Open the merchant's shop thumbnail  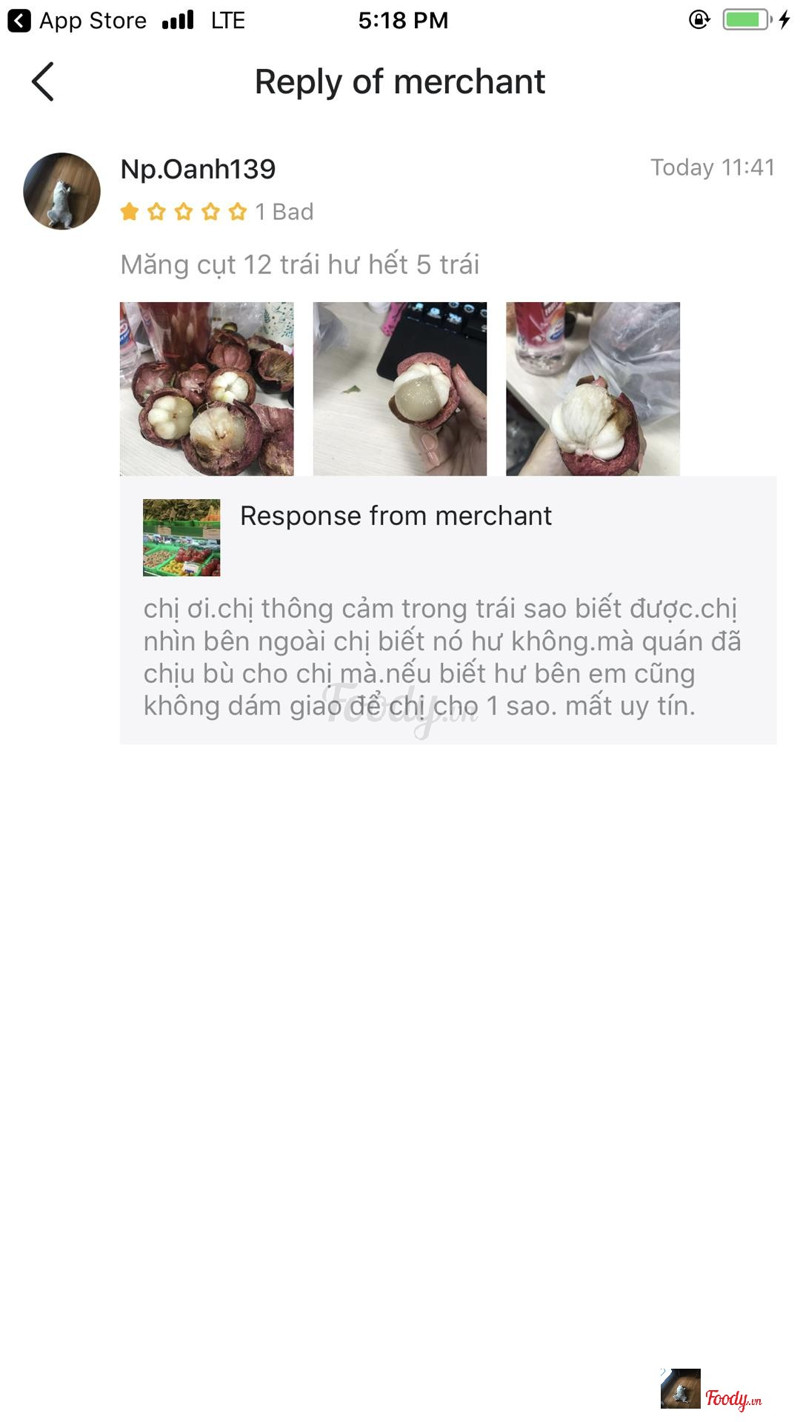click(181, 538)
